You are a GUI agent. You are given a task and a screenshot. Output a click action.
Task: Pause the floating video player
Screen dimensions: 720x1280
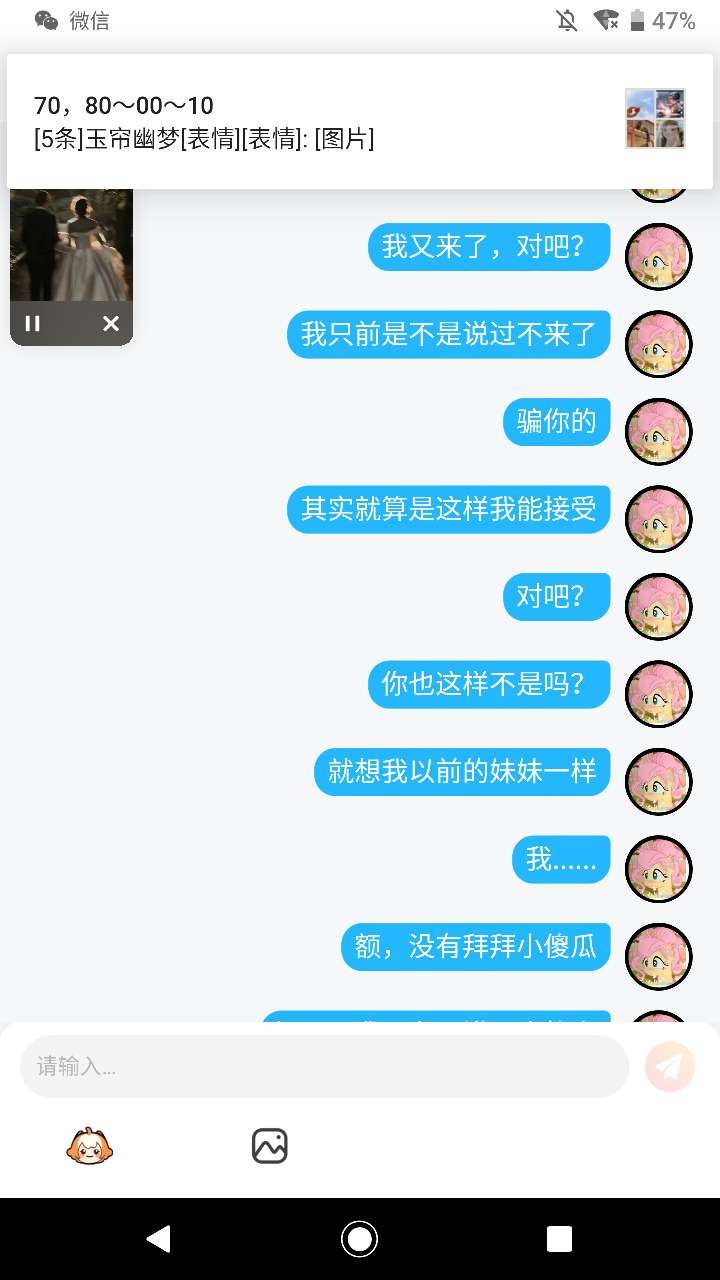point(33,323)
